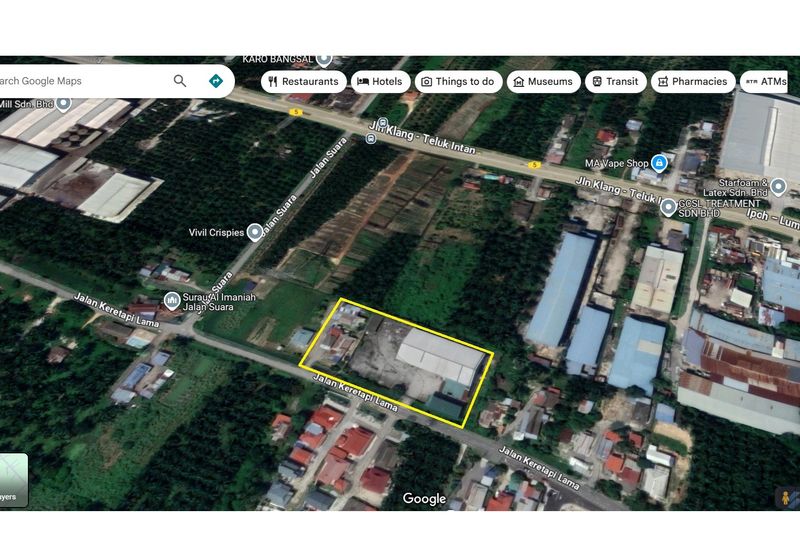
Task: Select the Restaurants chip
Action: pos(304,82)
